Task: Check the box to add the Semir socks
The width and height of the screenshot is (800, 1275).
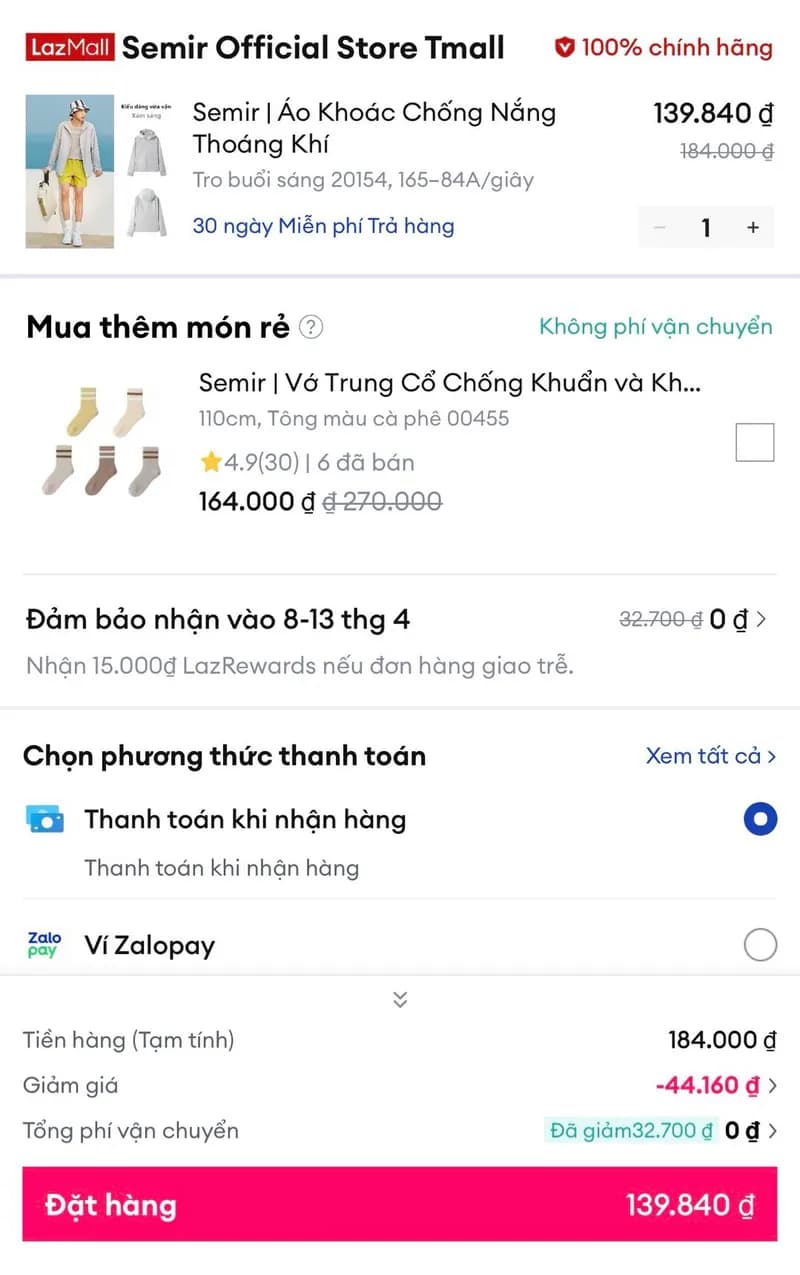Action: tap(756, 442)
